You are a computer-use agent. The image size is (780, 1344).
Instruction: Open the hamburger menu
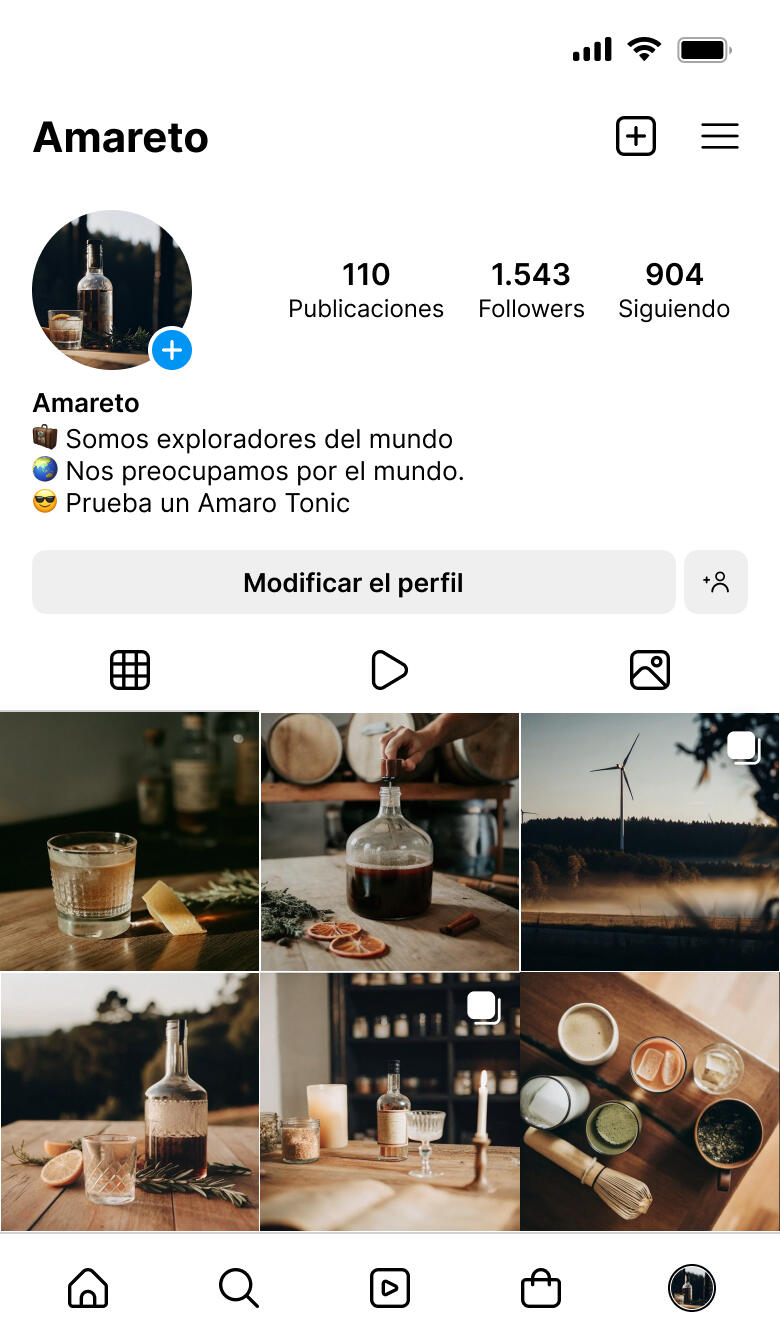719,136
